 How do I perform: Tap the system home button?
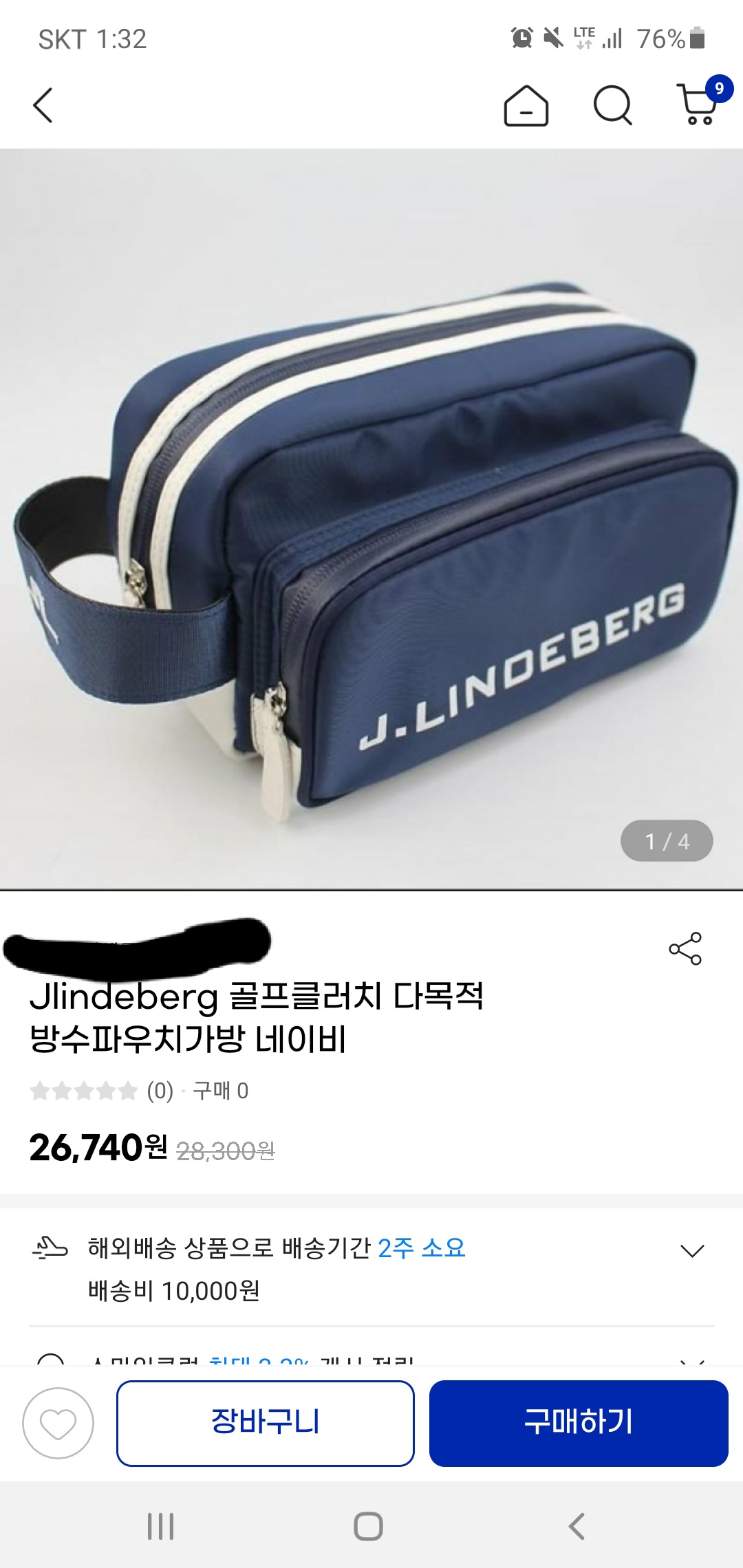368,1526
